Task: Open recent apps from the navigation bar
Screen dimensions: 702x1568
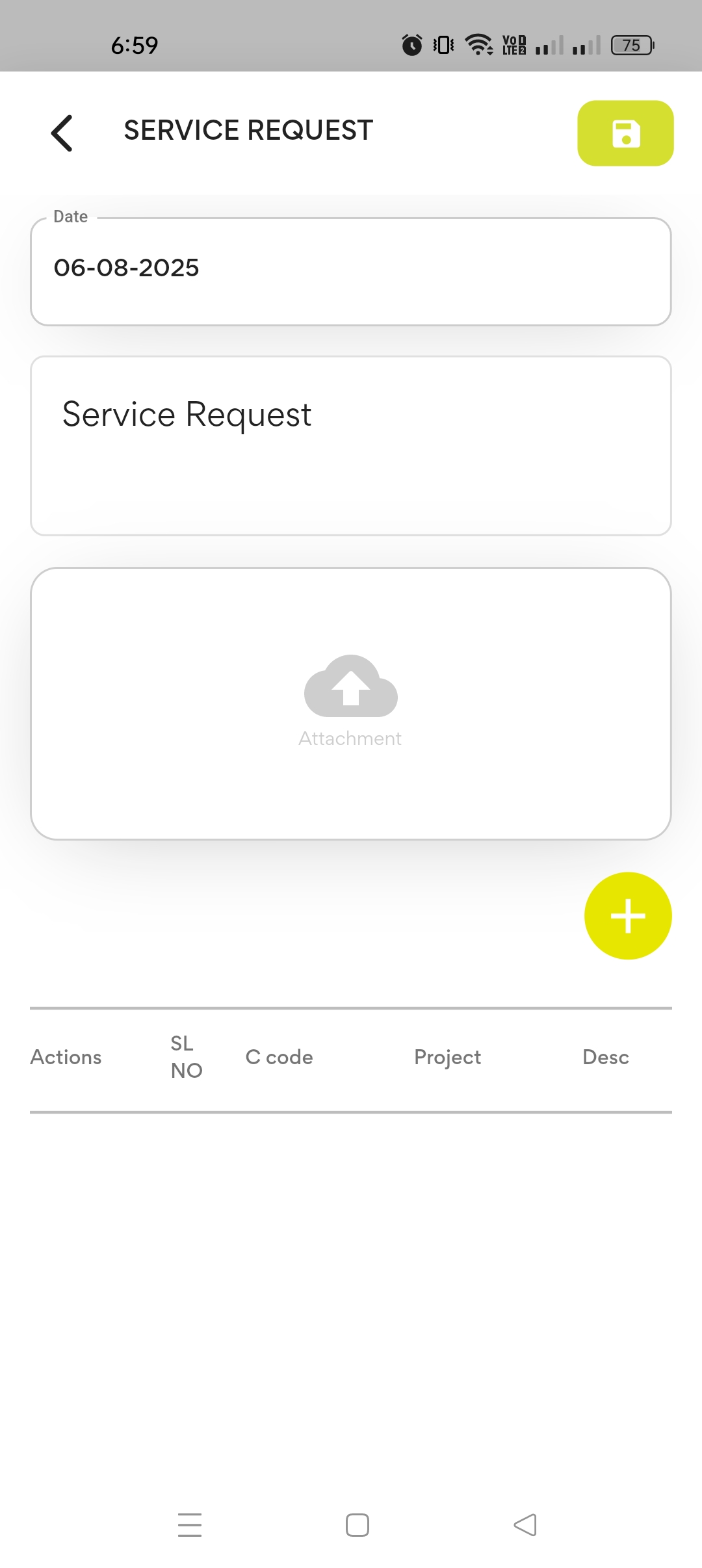Action: pyautogui.click(x=190, y=1524)
